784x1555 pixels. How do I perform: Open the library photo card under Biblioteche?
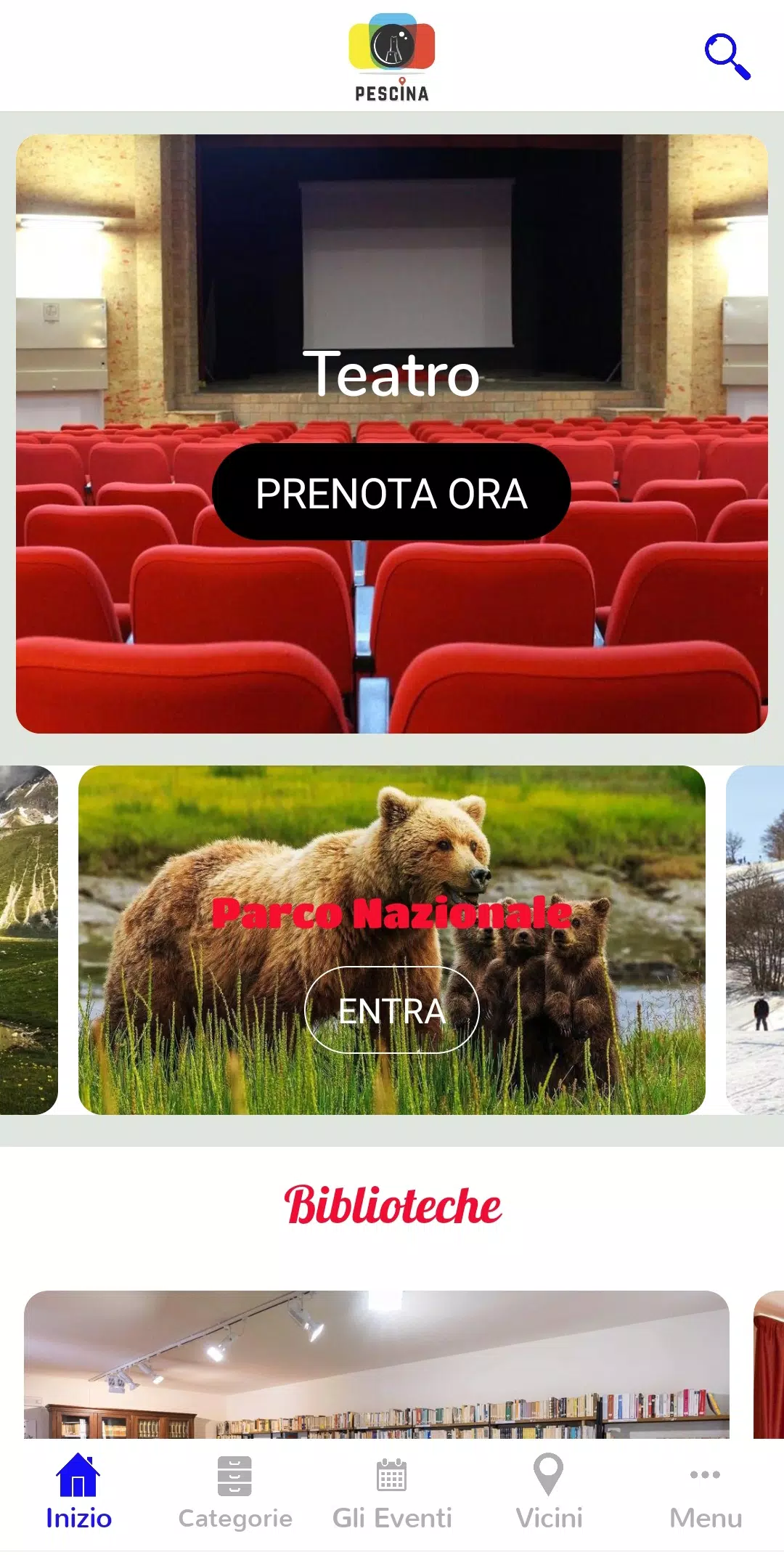[x=376, y=1365]
